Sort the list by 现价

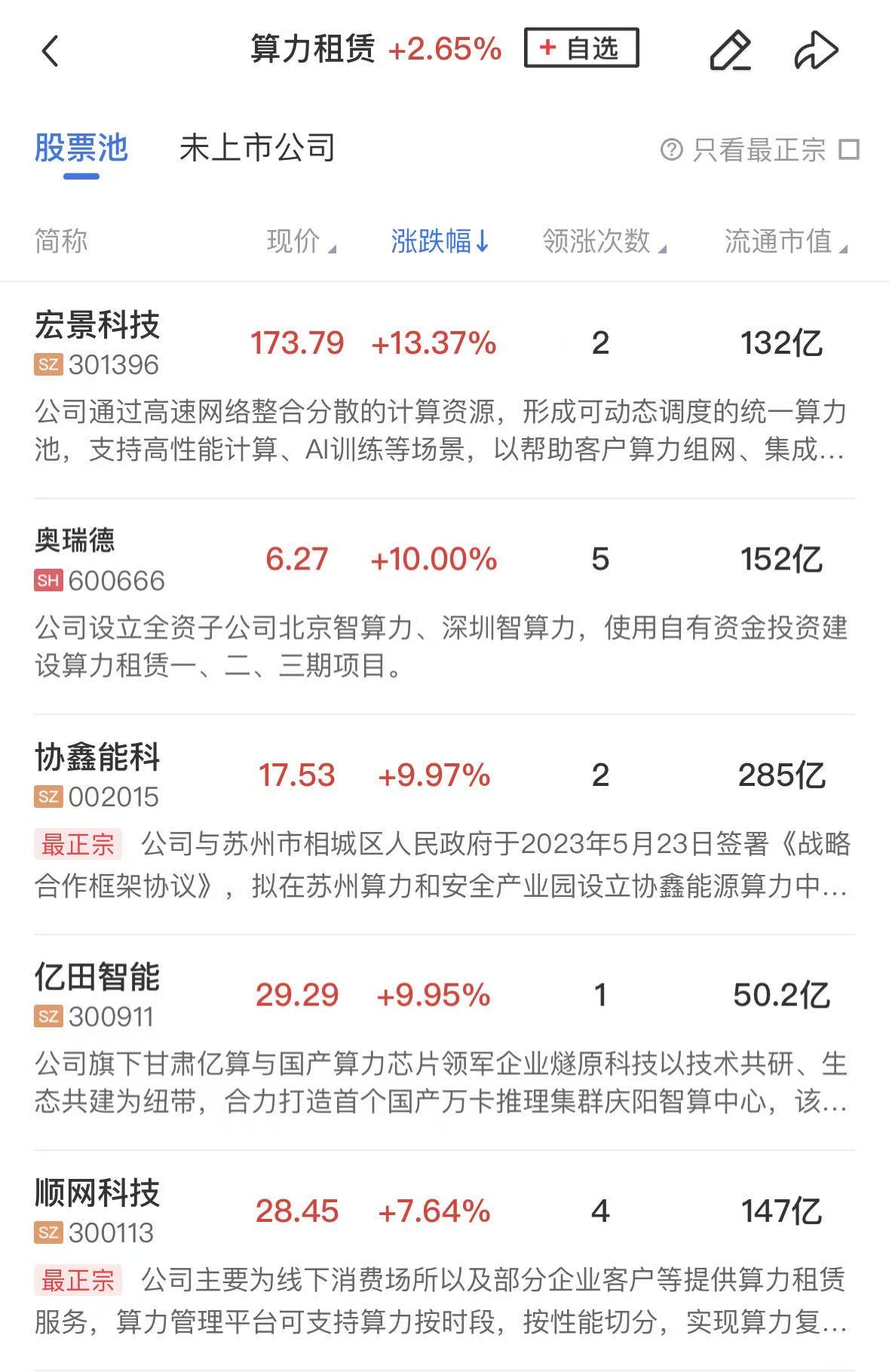(x=300, y=241)
